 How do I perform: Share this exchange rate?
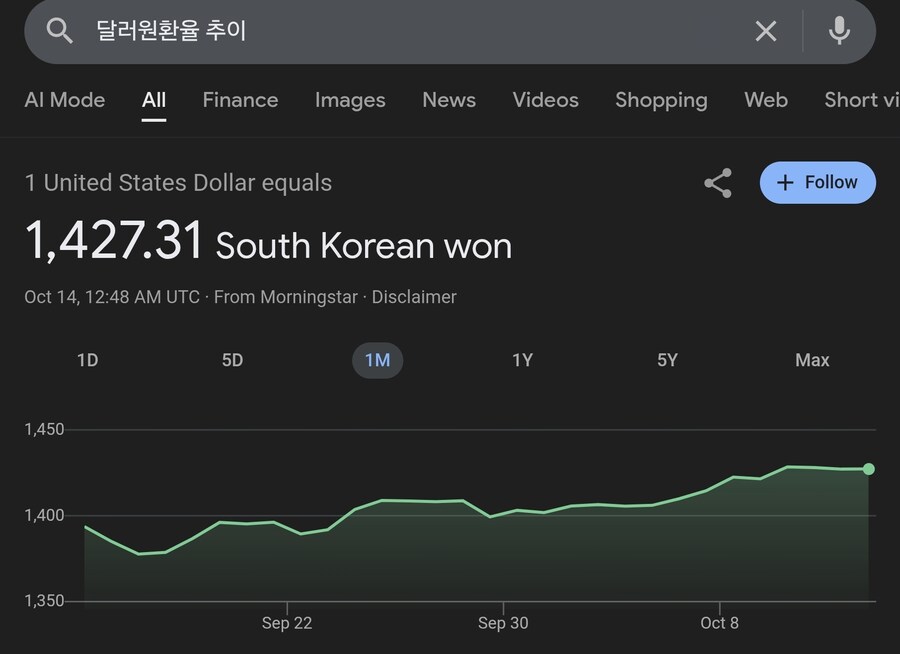(x=718, y=183)
